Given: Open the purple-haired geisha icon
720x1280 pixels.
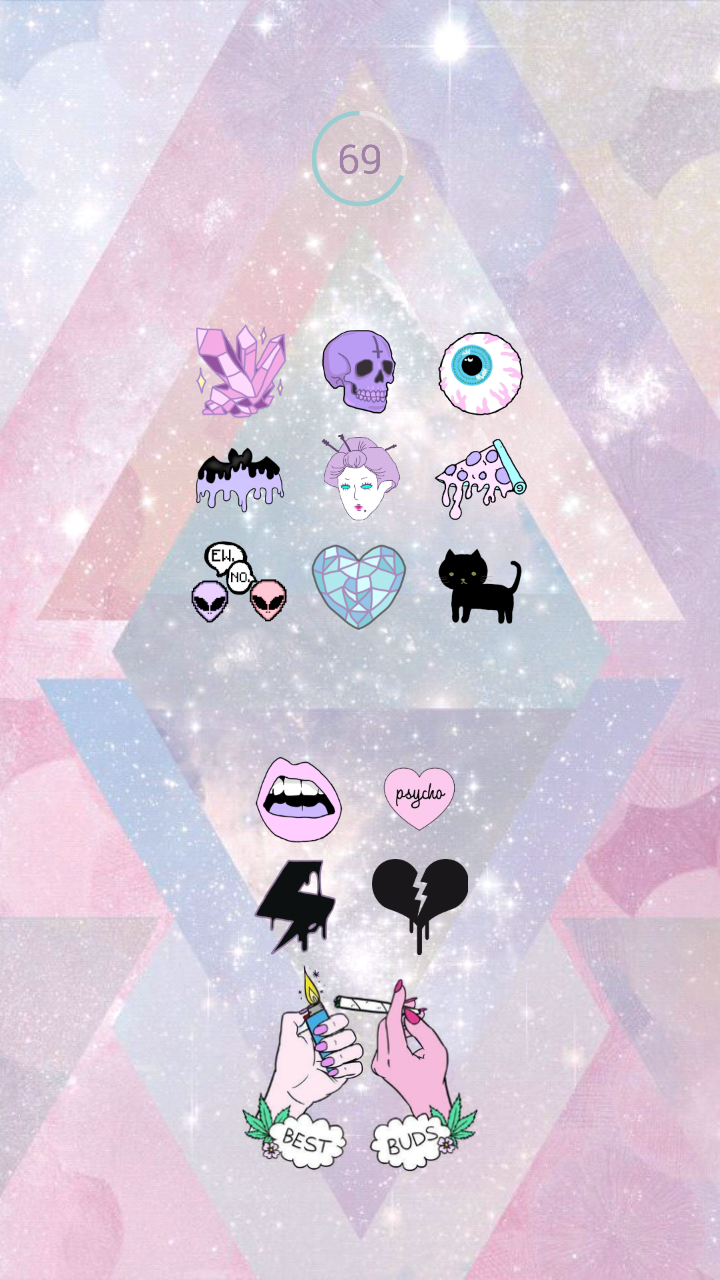Looking at the screenshot, I should (359, 479).
